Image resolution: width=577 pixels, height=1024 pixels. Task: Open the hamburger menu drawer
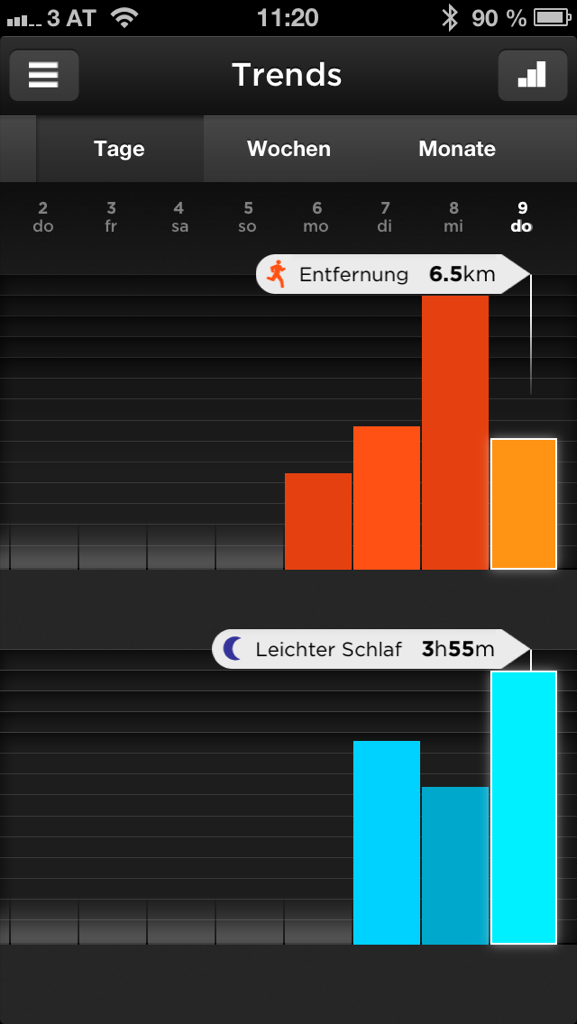[x=44, y=75]
